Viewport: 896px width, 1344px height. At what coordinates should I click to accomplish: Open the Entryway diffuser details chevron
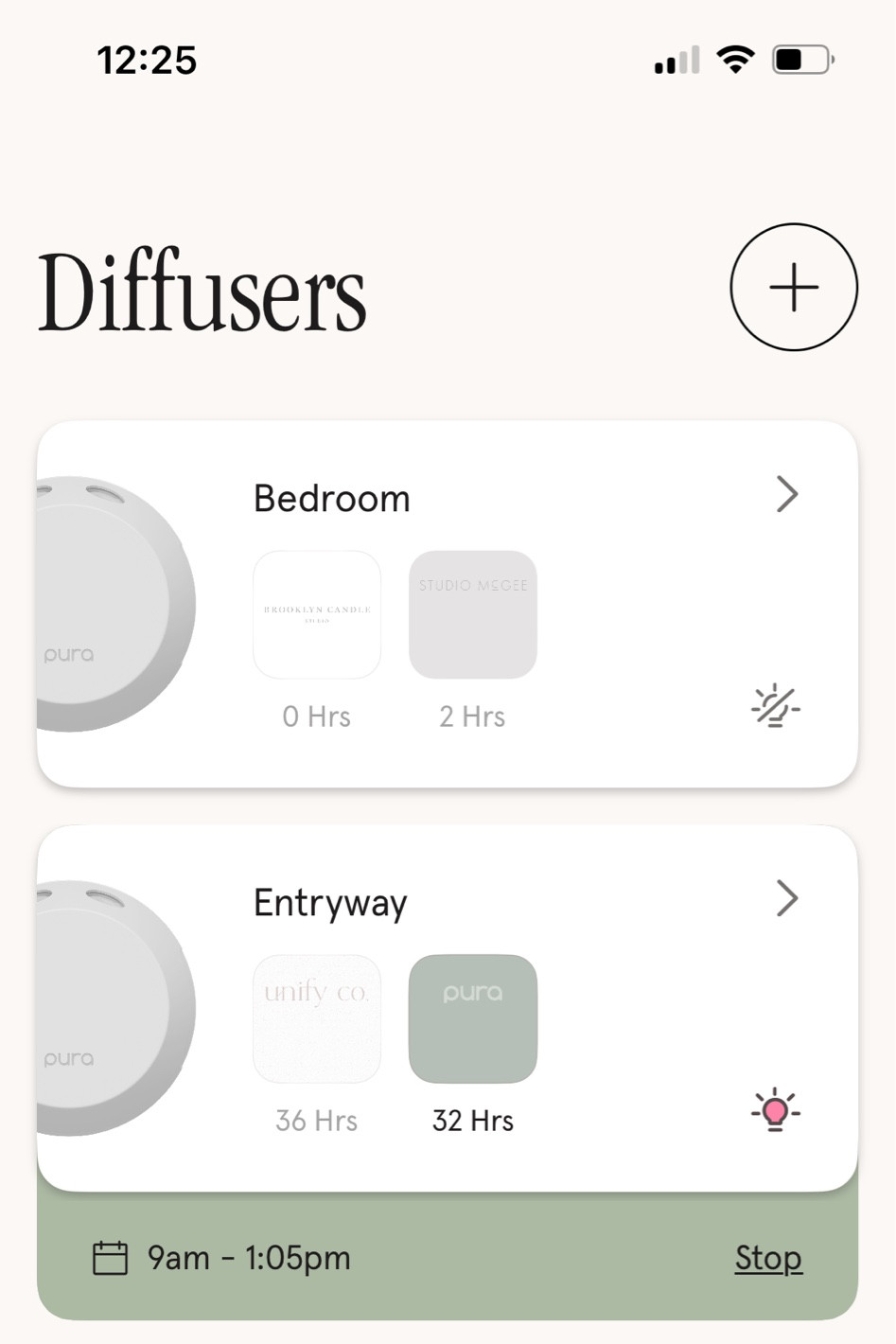pyautogui.click(x=786, y=898)
